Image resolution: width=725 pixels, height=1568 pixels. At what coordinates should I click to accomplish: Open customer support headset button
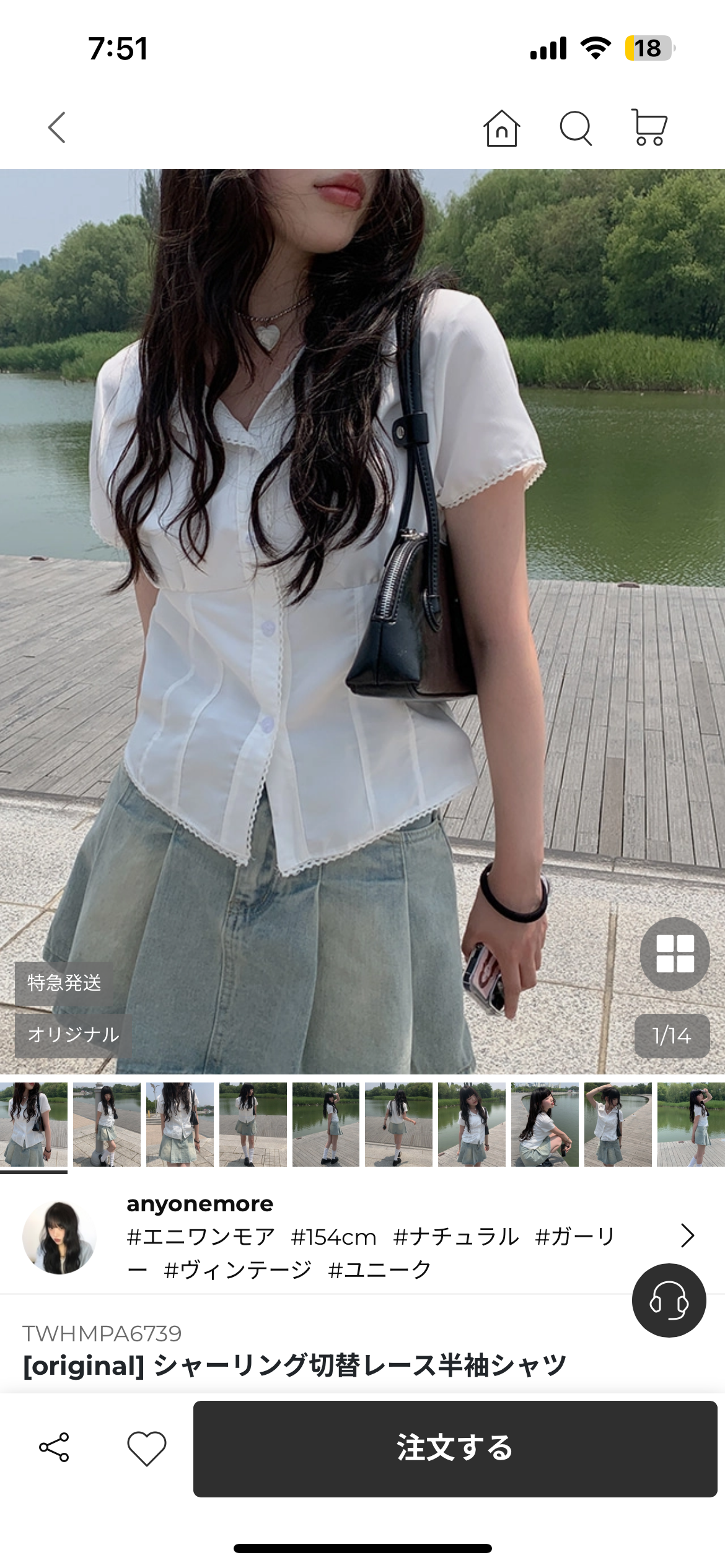point(669,1300)
